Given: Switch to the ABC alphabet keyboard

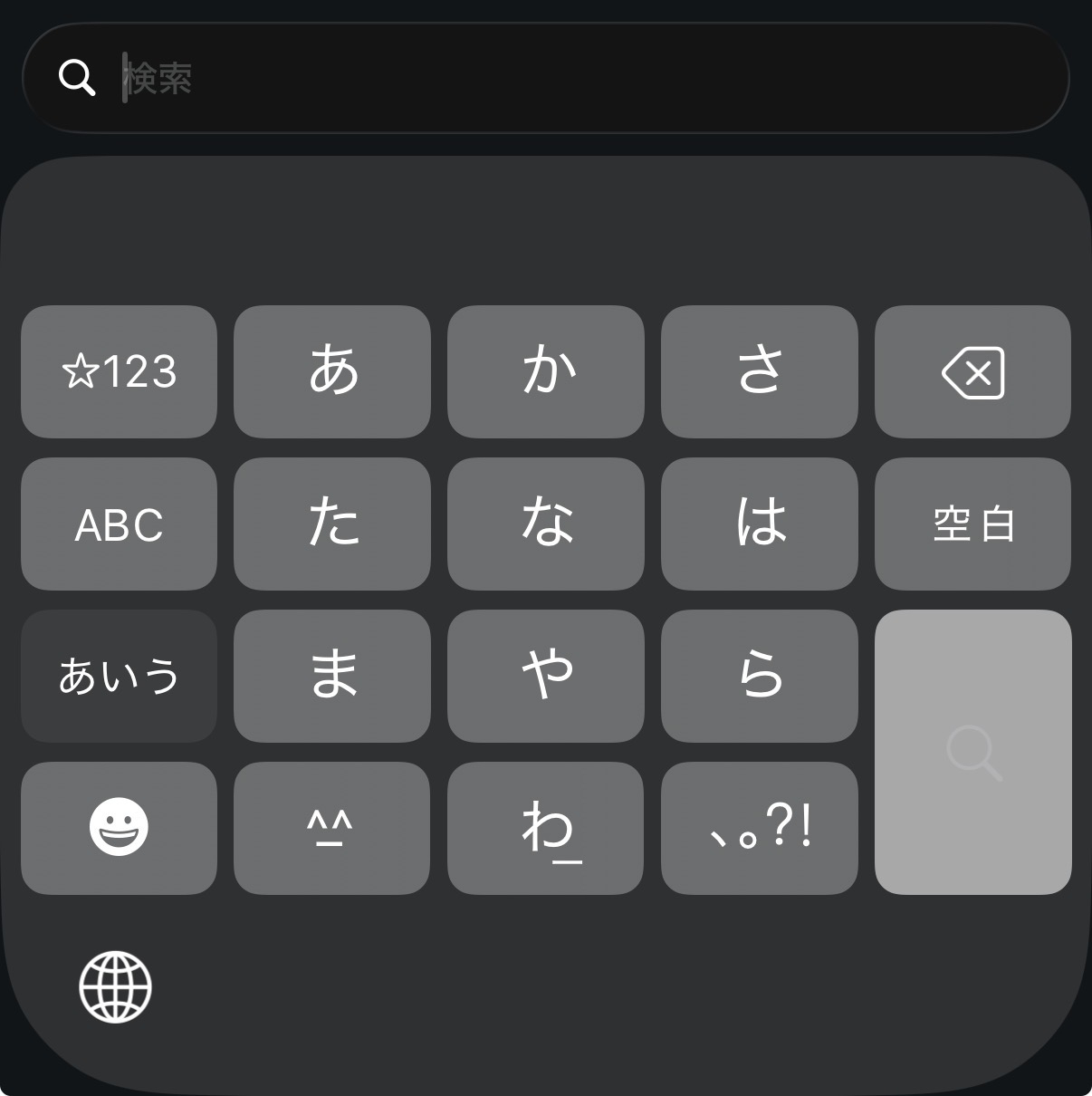Looking at the screenshot, I should pyautogui.click(x=119, y=524).
